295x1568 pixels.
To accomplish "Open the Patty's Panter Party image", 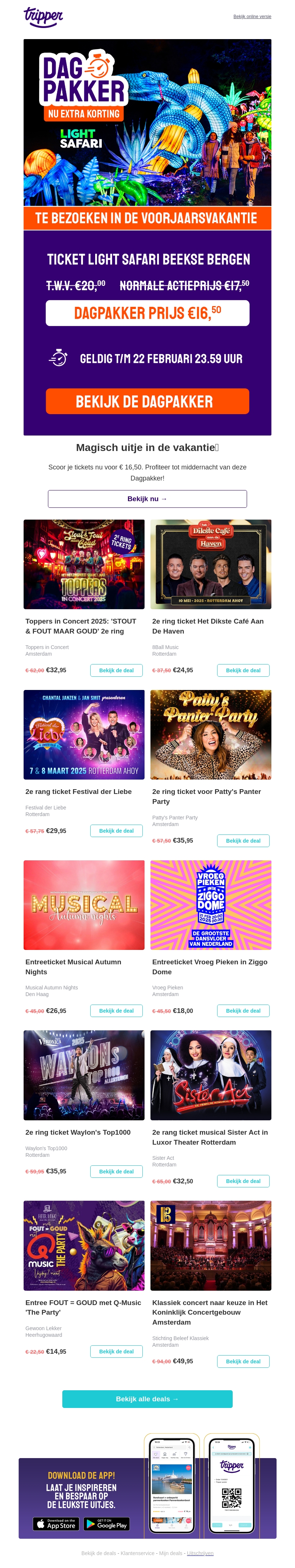I will [x=211, y=734].
